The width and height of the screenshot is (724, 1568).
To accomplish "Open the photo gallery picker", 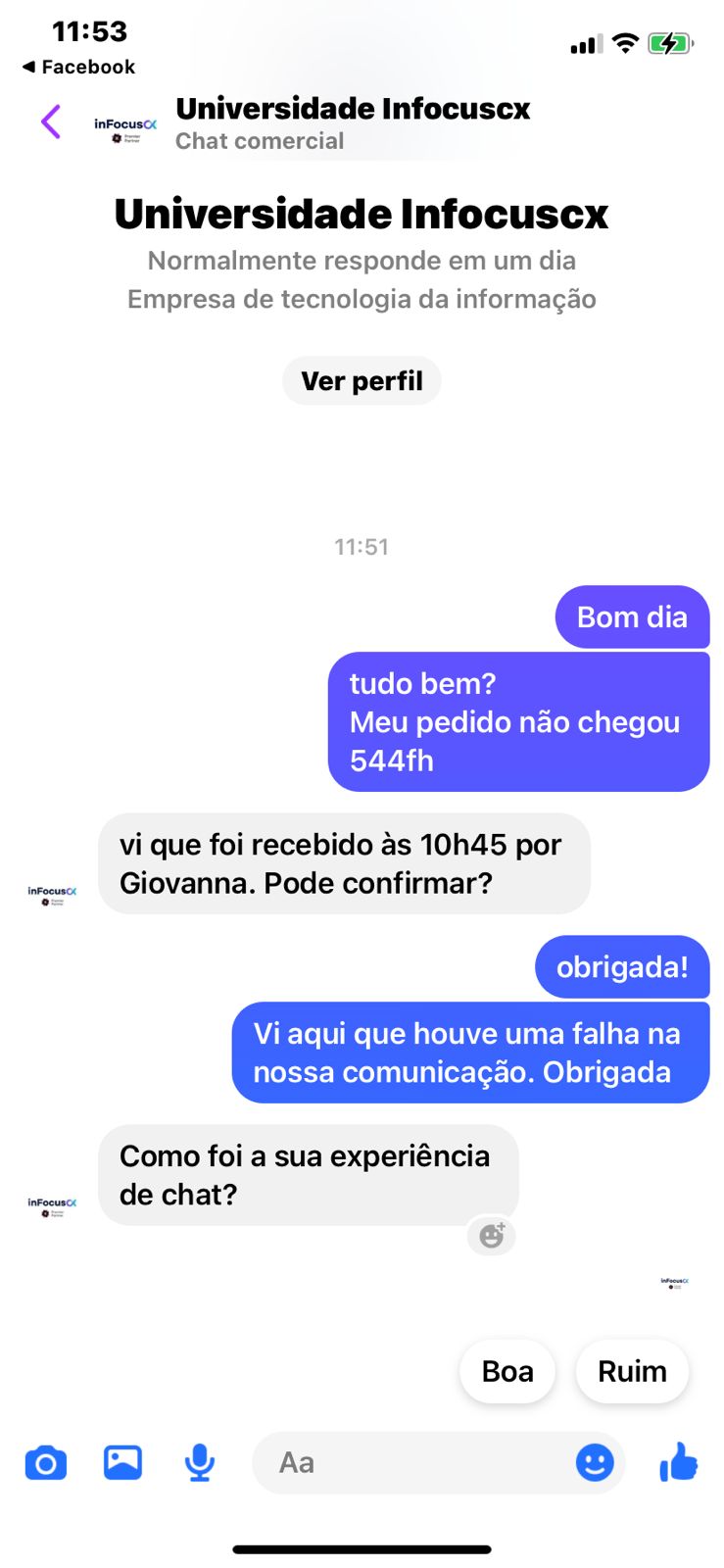I will [x=122, y=1463].
